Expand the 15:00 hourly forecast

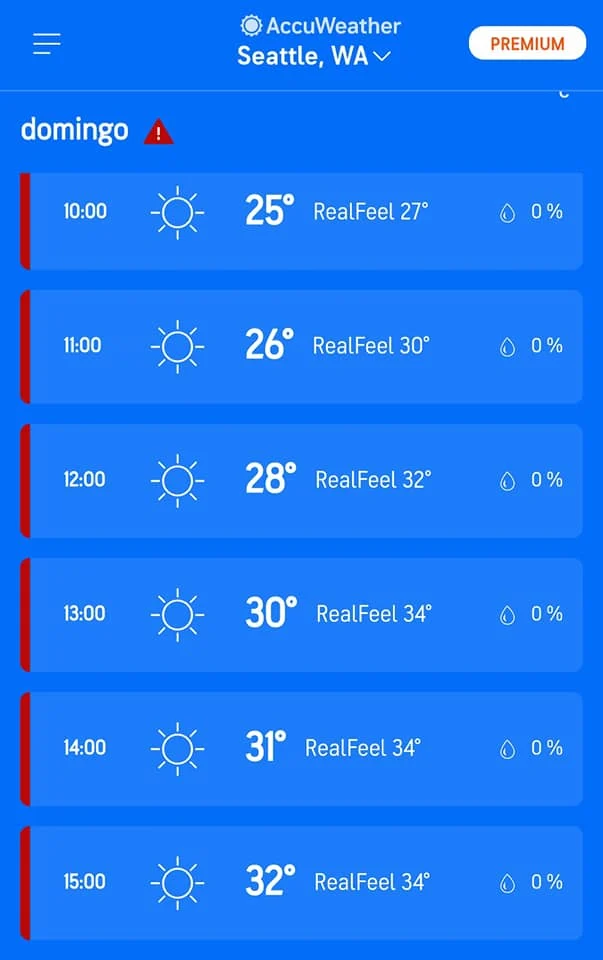click(302, 882)
